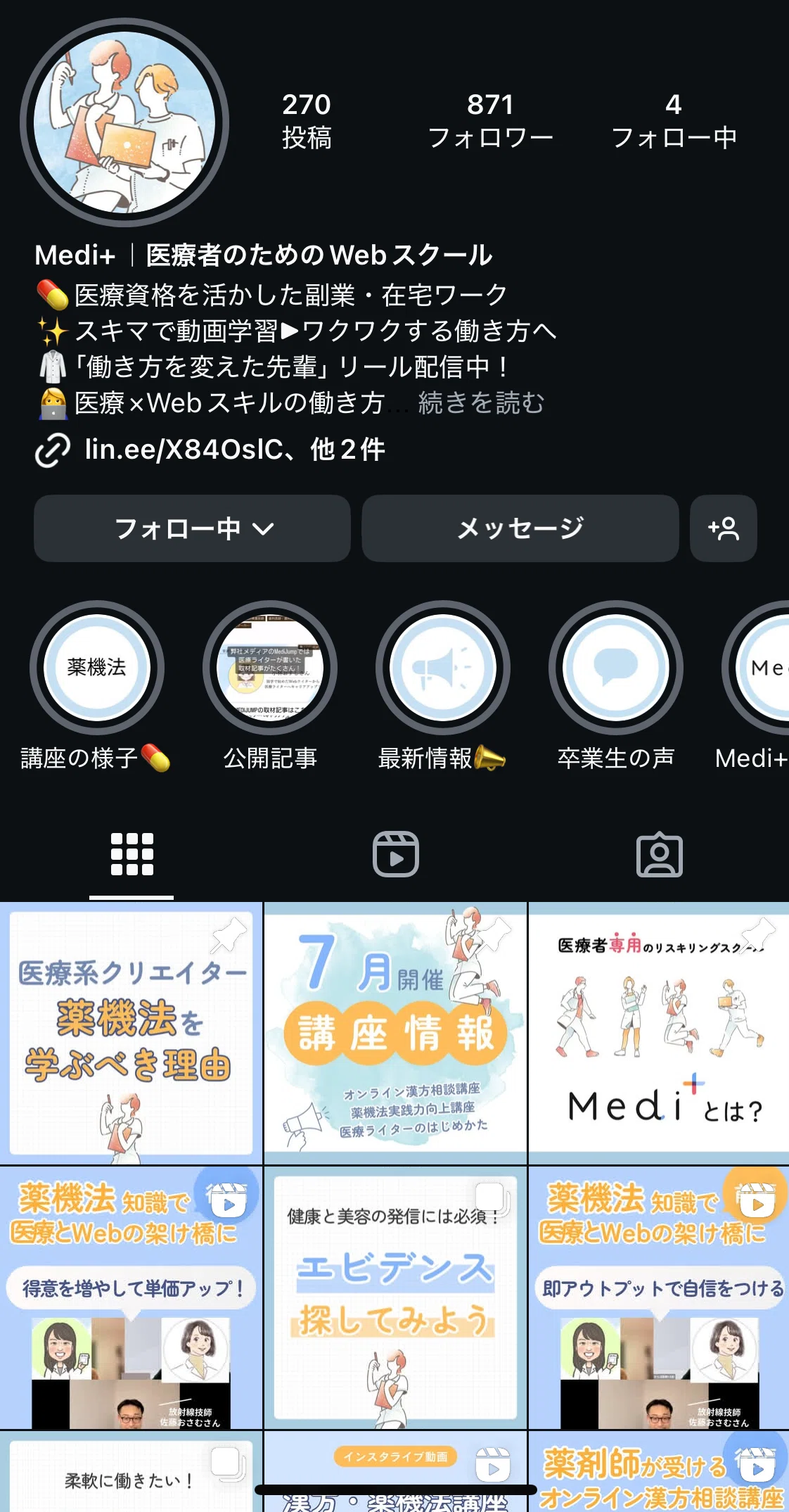Open the フォロー中 dropdown button
789x1512 pixels.
click(x=192, y=528)
